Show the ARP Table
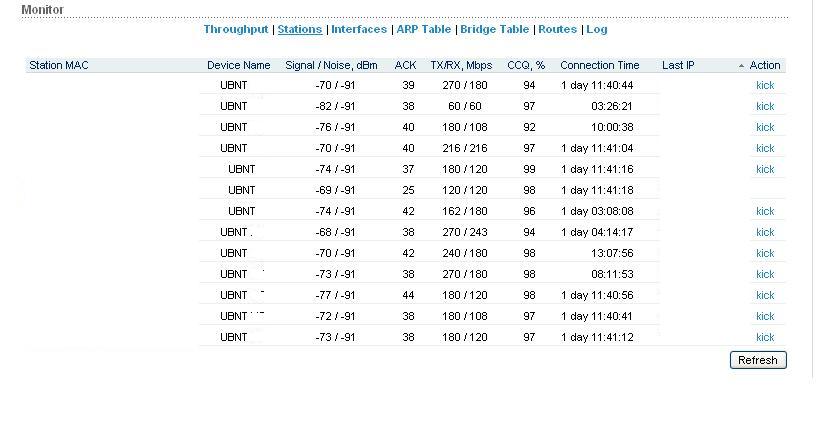This screenshot has height=448, width=821. 424,29
